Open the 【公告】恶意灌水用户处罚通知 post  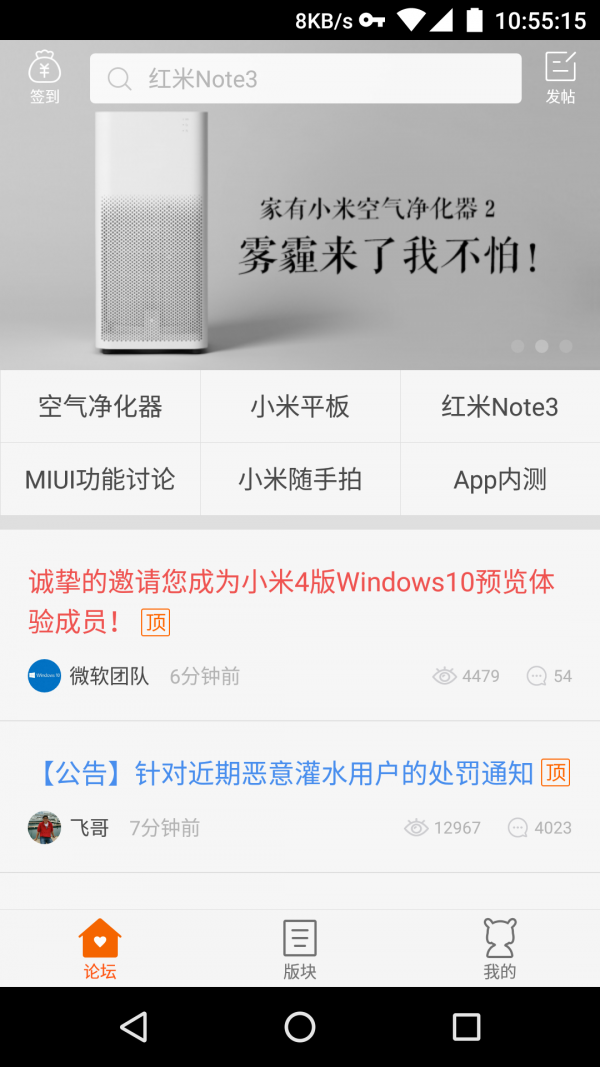pyautogui.click(x=286, y=773)
